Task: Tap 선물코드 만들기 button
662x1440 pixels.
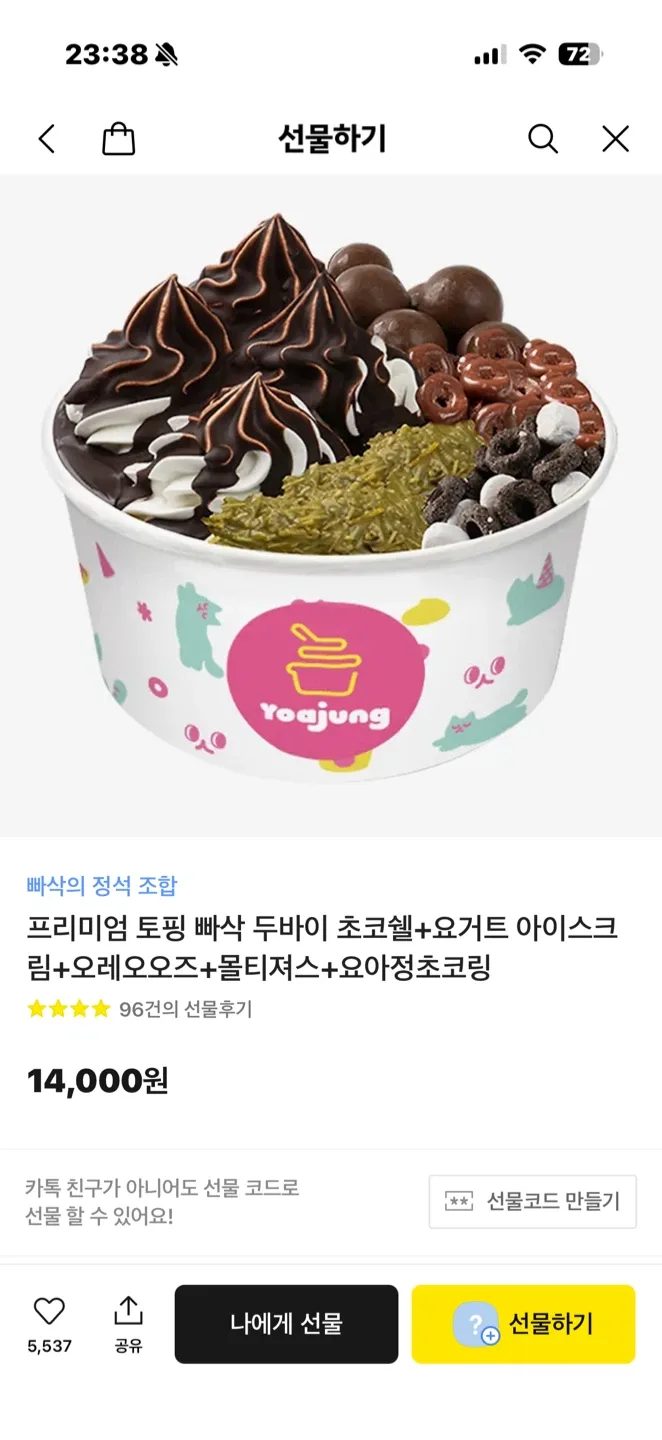Action: pos(532,1201)
